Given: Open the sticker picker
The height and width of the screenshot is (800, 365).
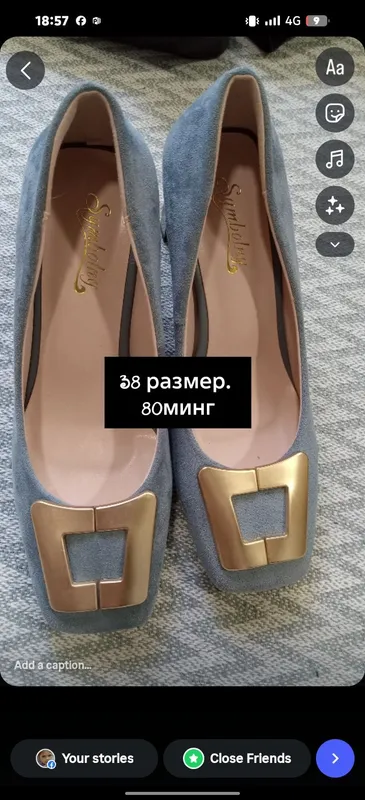Looking at the screenshot, I should click(335, 113).
